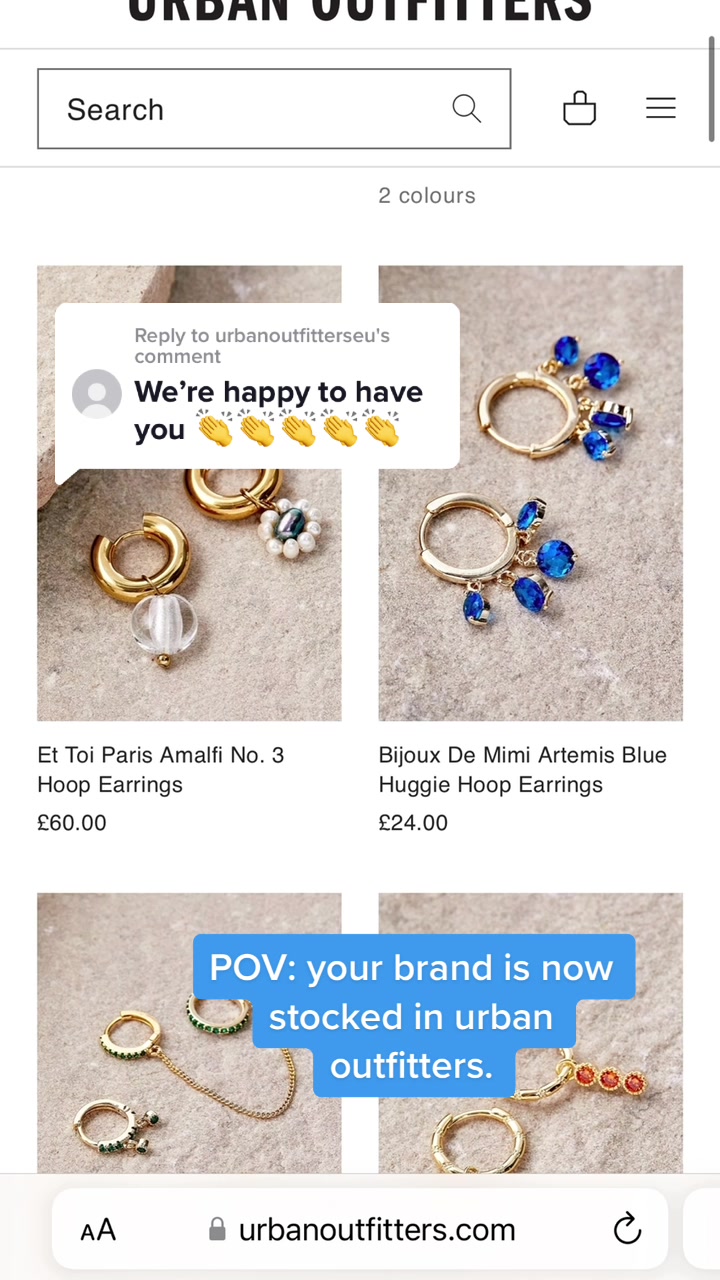Tap the magnifier icon in search box
720x1280 pixels.
466,108
